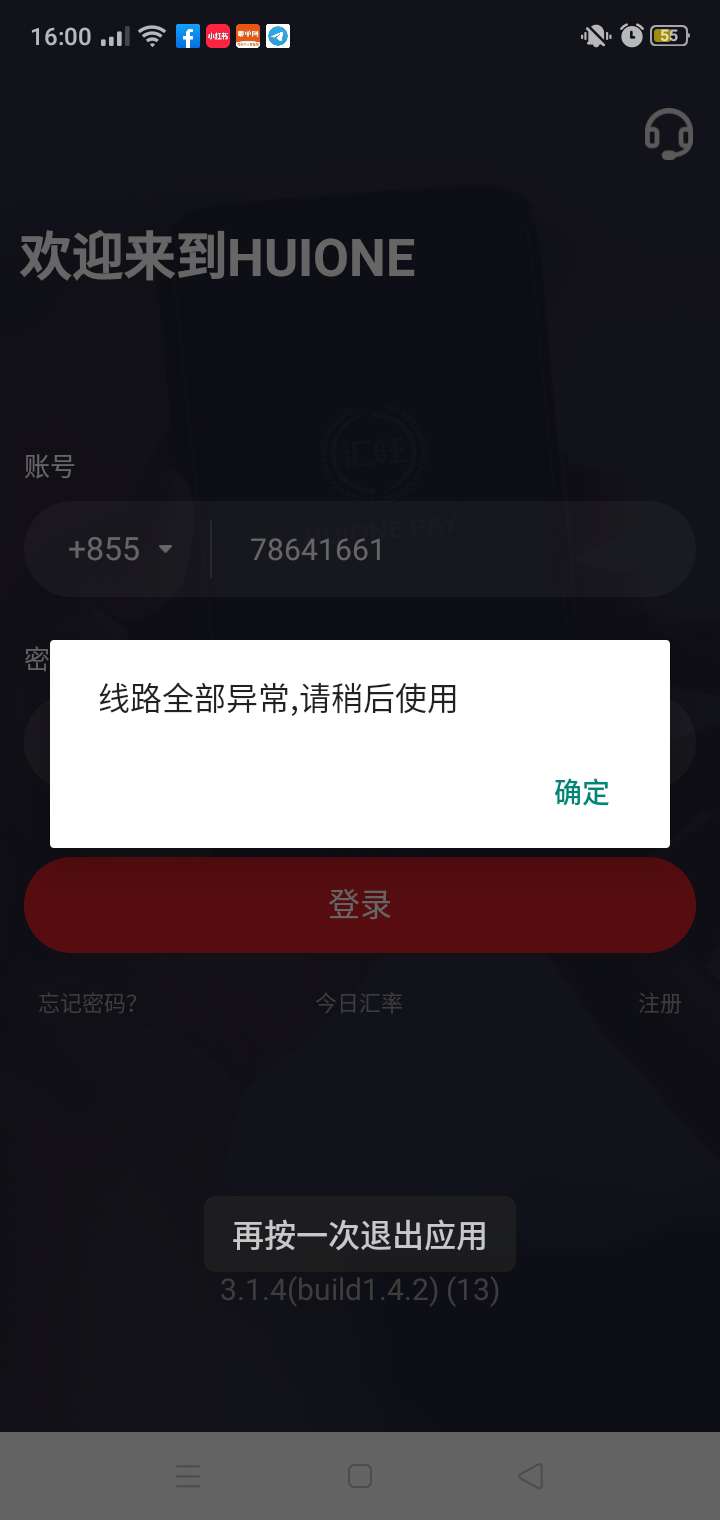Tap the red 登录 login button
This screenshot has width=720, height=1520.
pos(360,905)
